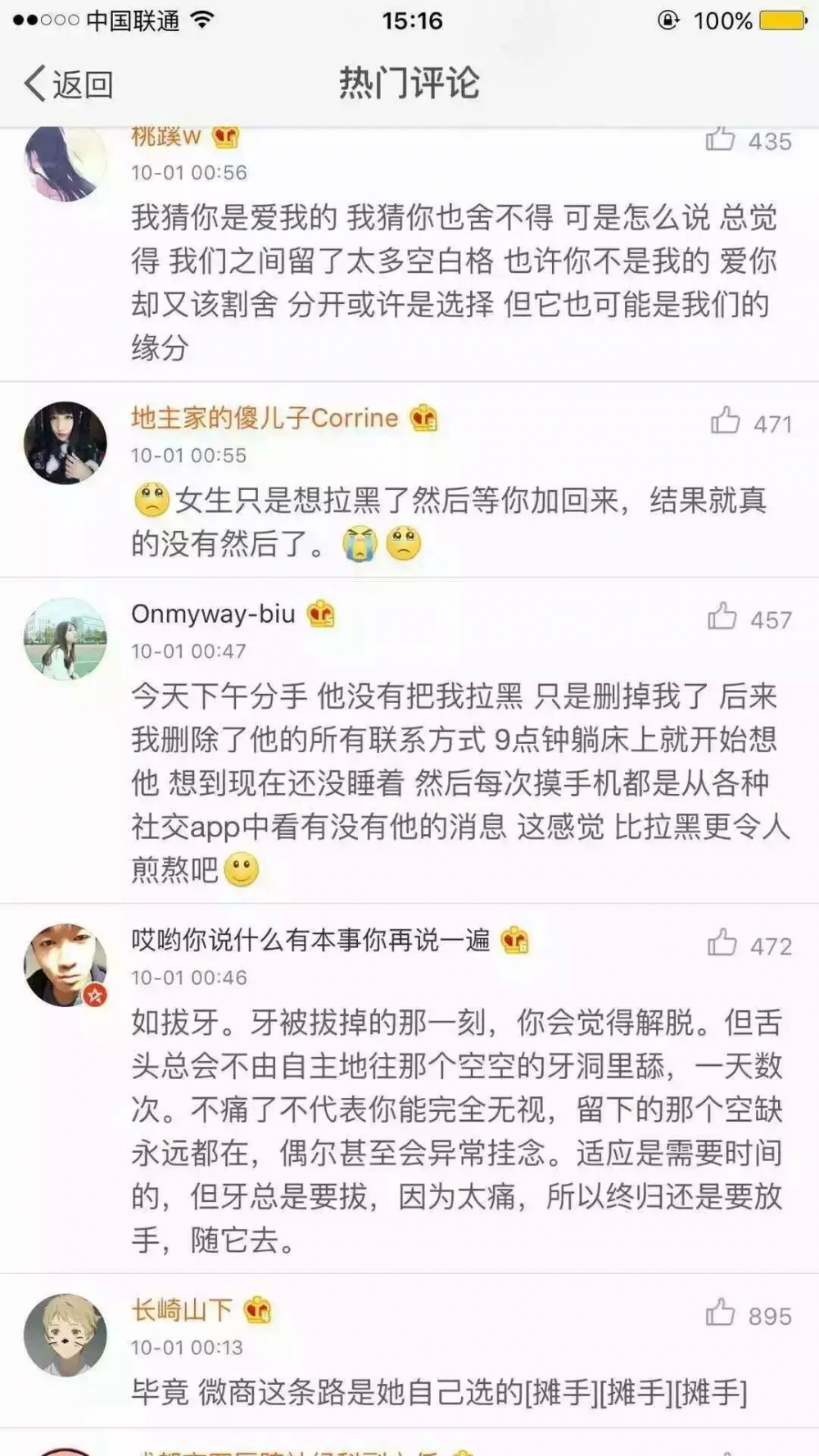View the profile of 哎哟你说什么有本事你再说一遍
The height and width of the screenshot is (1456, 819).
[66, 964]
